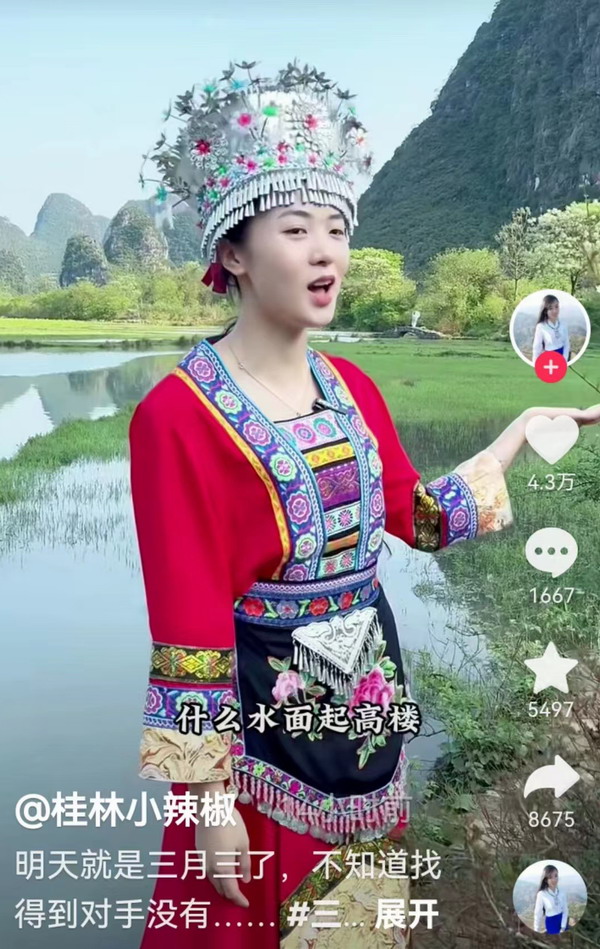This screenshot has height=949, width=600.
Task: Open the @桂林小辣椒 username link
Action: (x=126, y=810)
